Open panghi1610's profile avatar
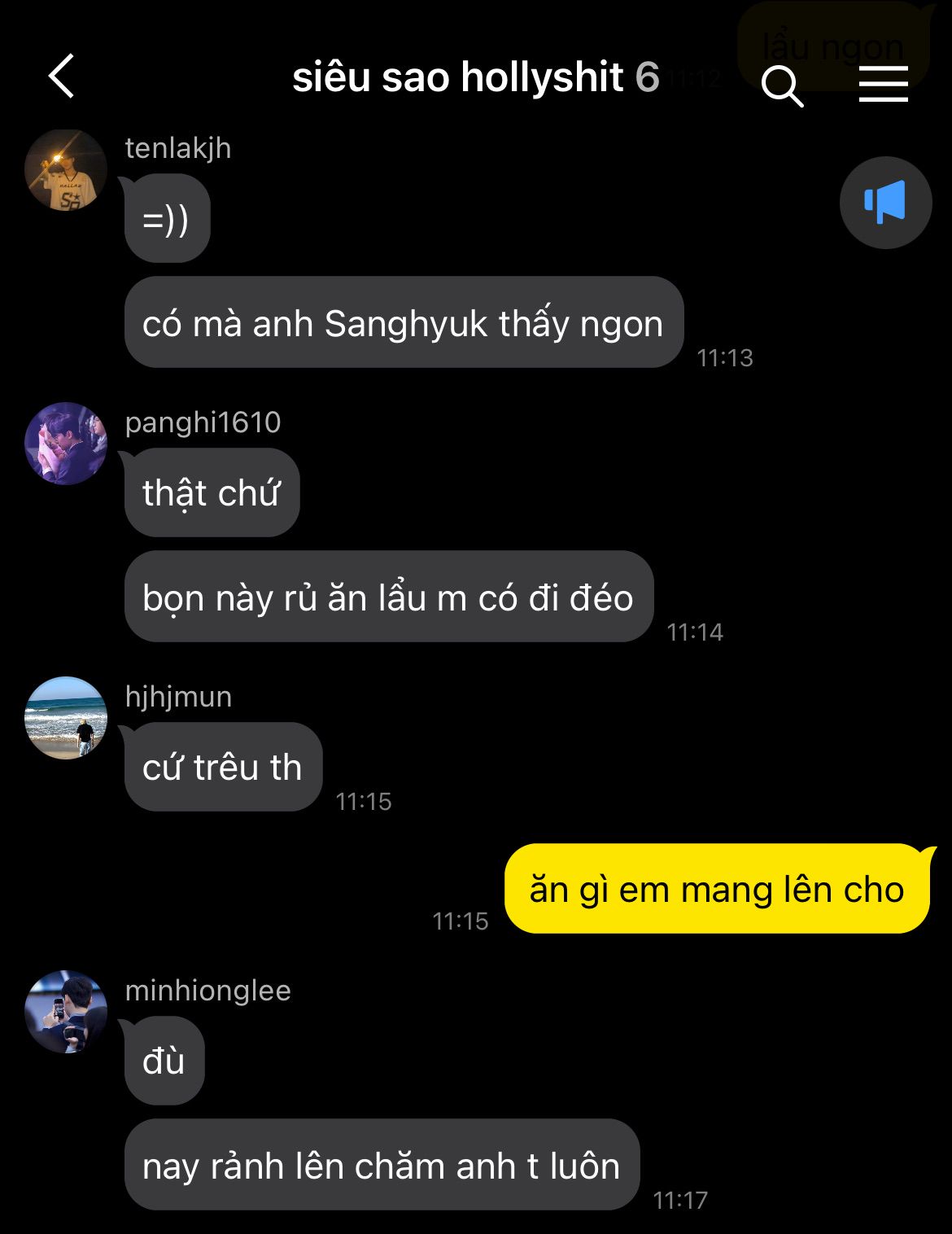Screen dimensions: 952x1234 pos(66,444)
